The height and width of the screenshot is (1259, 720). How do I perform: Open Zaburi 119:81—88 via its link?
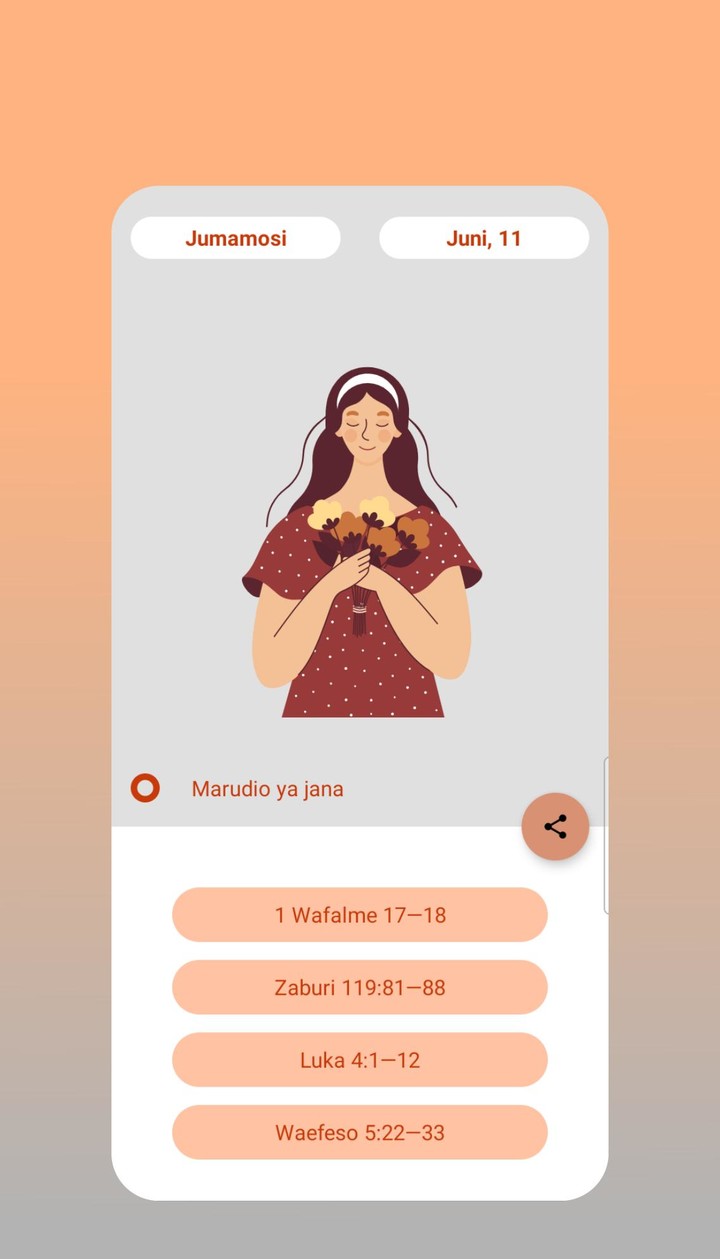(x=359, y=987)
